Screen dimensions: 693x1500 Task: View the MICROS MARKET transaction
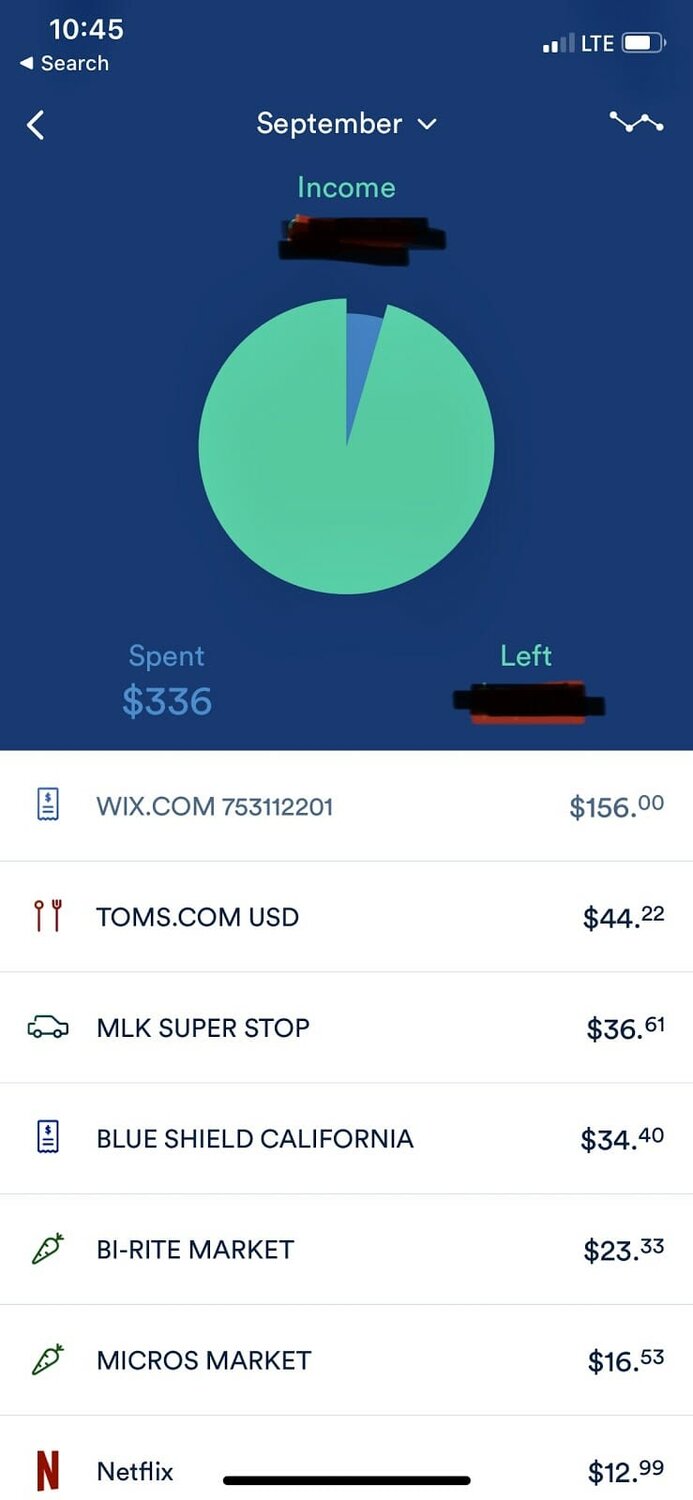tap(346, 1361)
